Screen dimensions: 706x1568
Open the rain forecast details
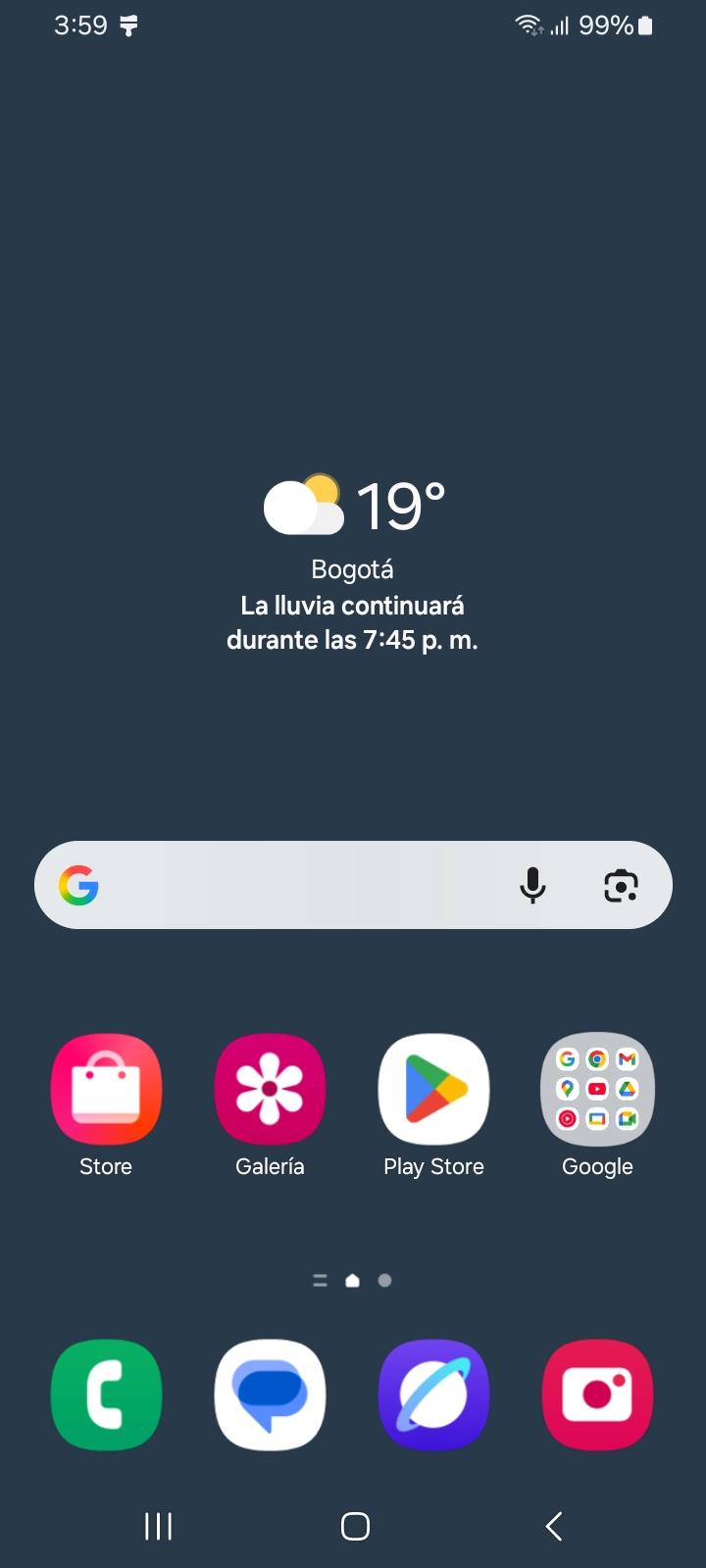click(352, 621)
